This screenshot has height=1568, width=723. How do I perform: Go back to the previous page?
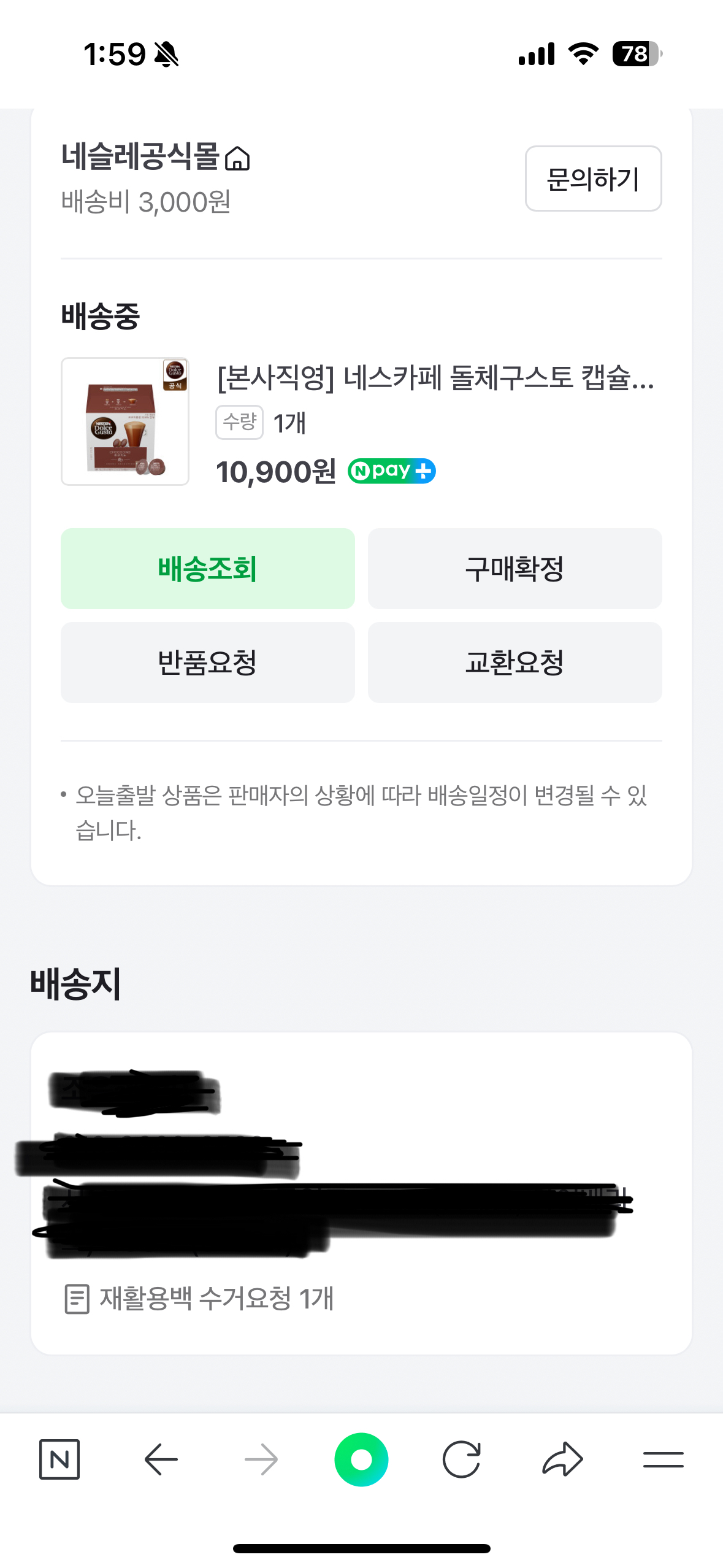click(x=161, y=1459)
